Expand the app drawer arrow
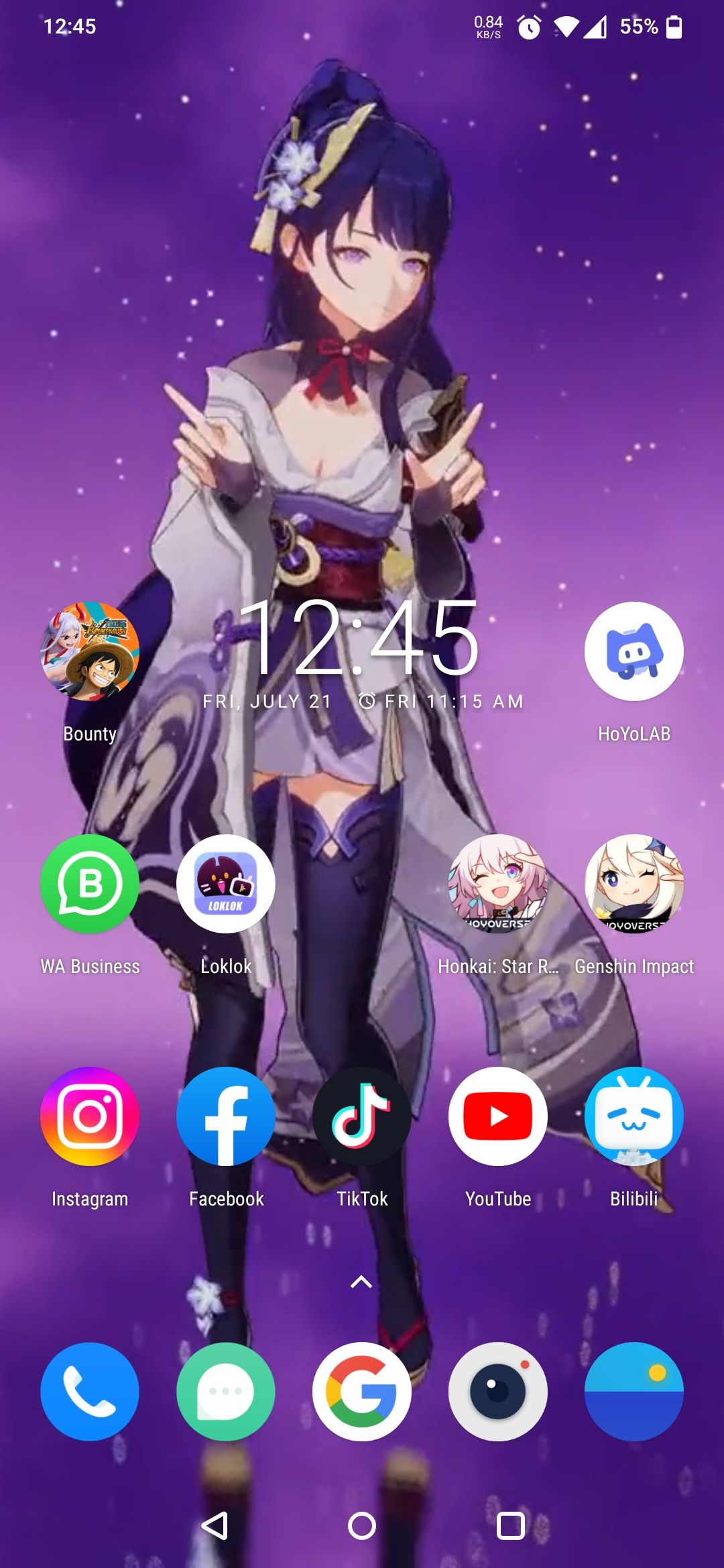 point(361,1282)
